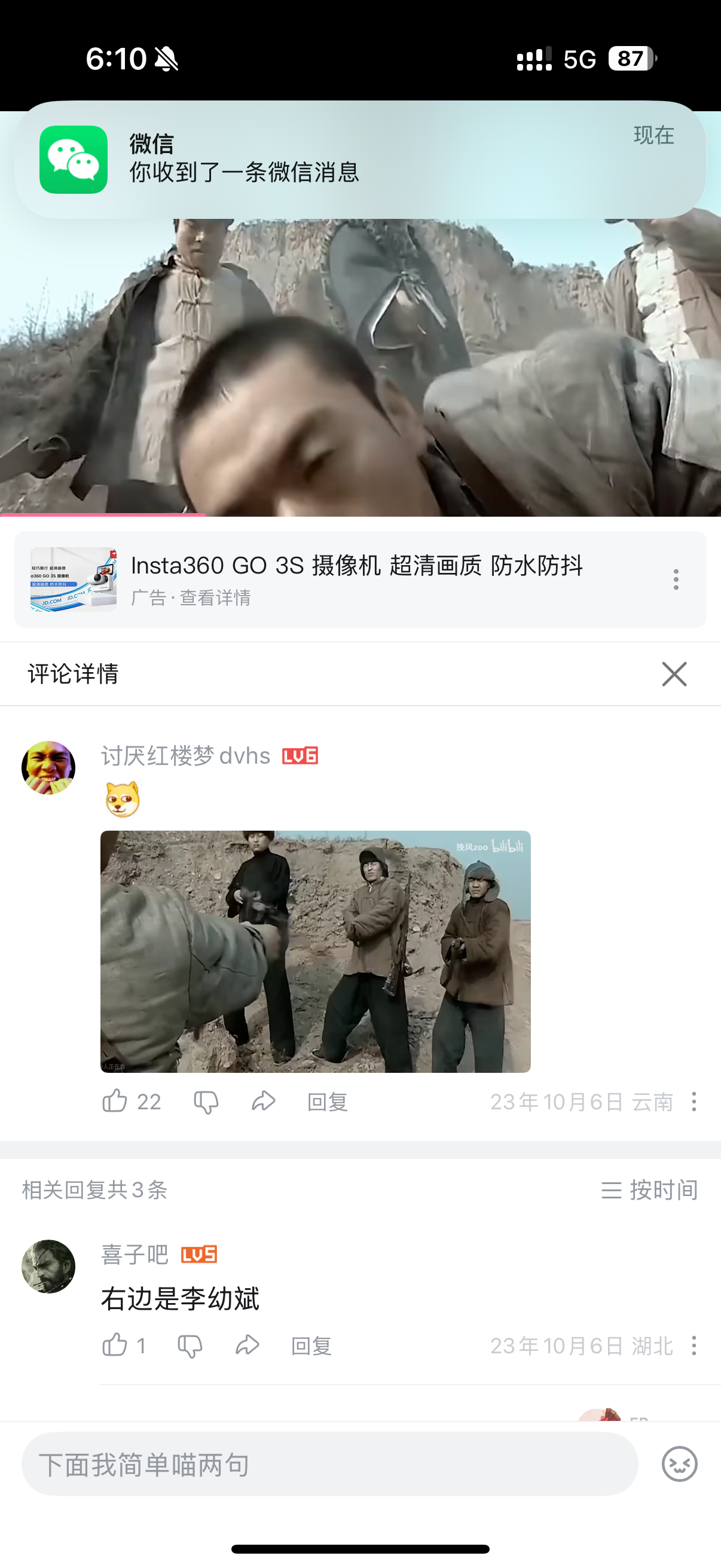This screenshot has width=721, height=1568.
Task: Reply to 讨厌红楼梦dvhs's comment
Action: point(328,1102)
